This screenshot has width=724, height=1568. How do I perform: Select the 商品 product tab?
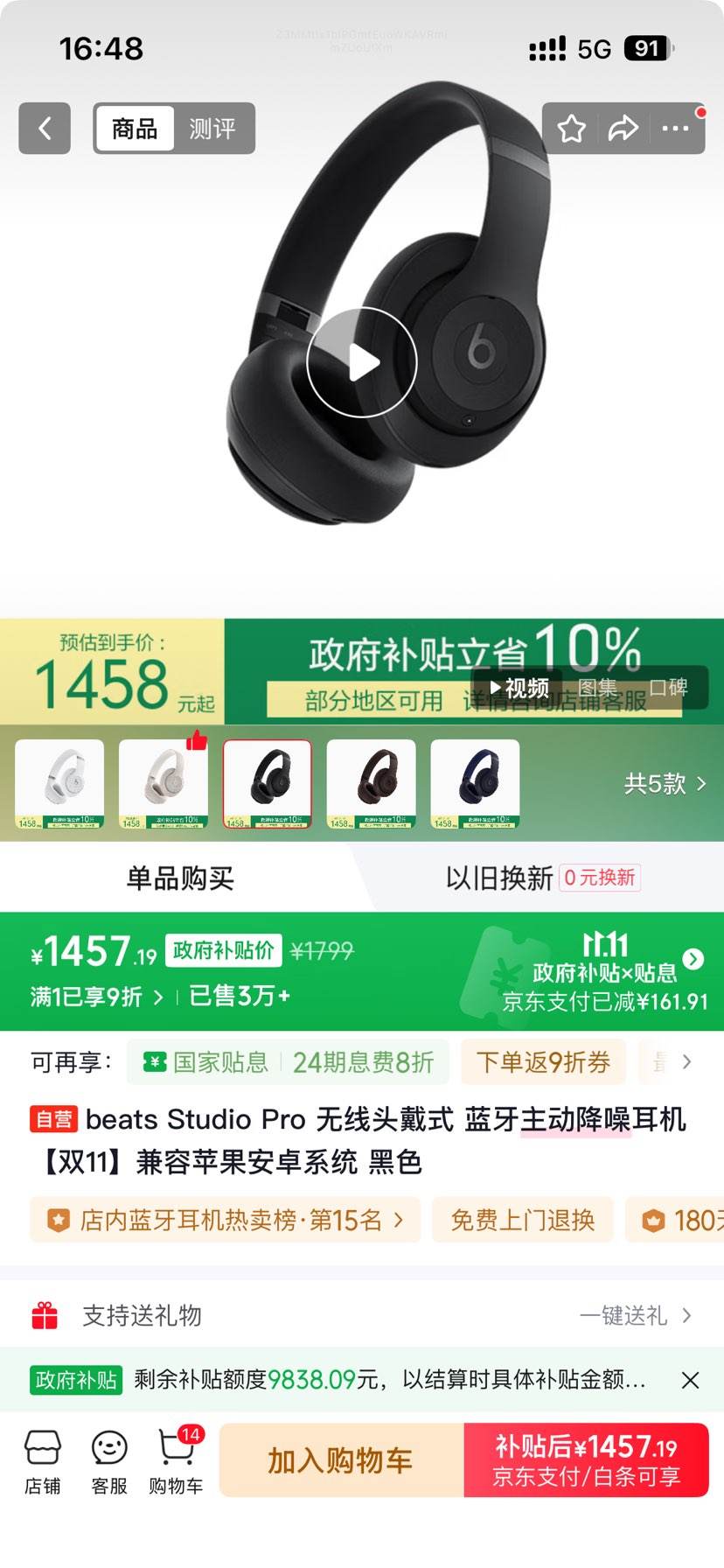[133, 129]
